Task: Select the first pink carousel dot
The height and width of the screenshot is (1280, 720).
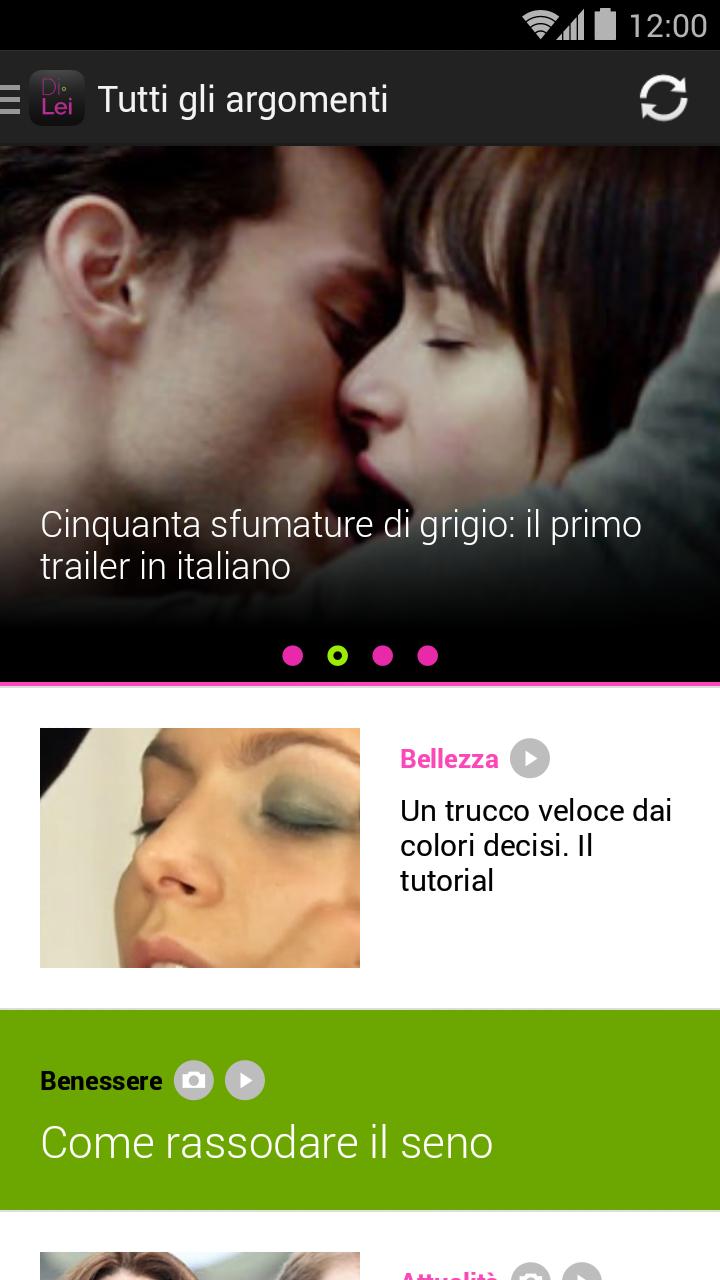Action: [293, 656]
